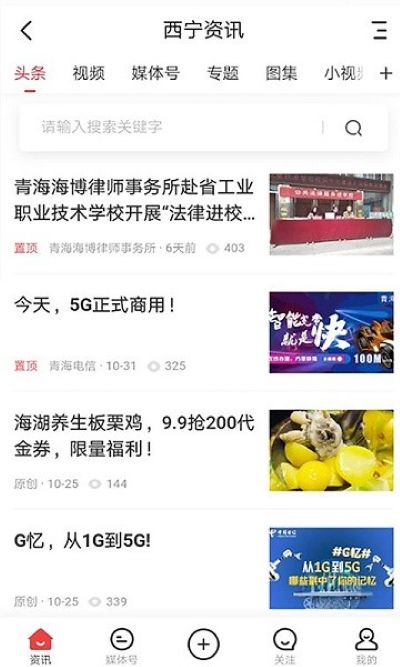Switch to the 视频 tab
400x667 pixels.
[x=89, y=73]
